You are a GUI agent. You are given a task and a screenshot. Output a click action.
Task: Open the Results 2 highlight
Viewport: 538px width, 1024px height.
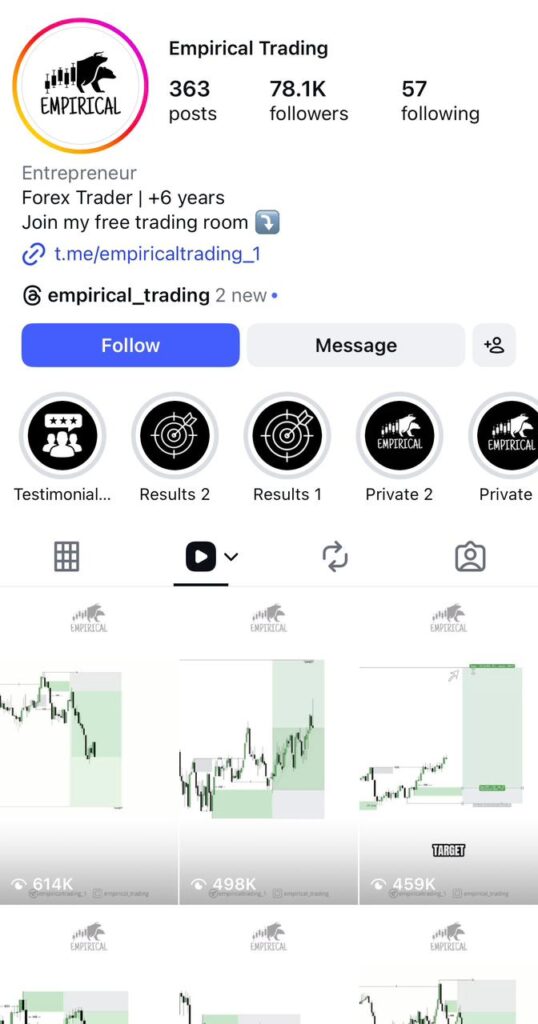coord(175,435)
